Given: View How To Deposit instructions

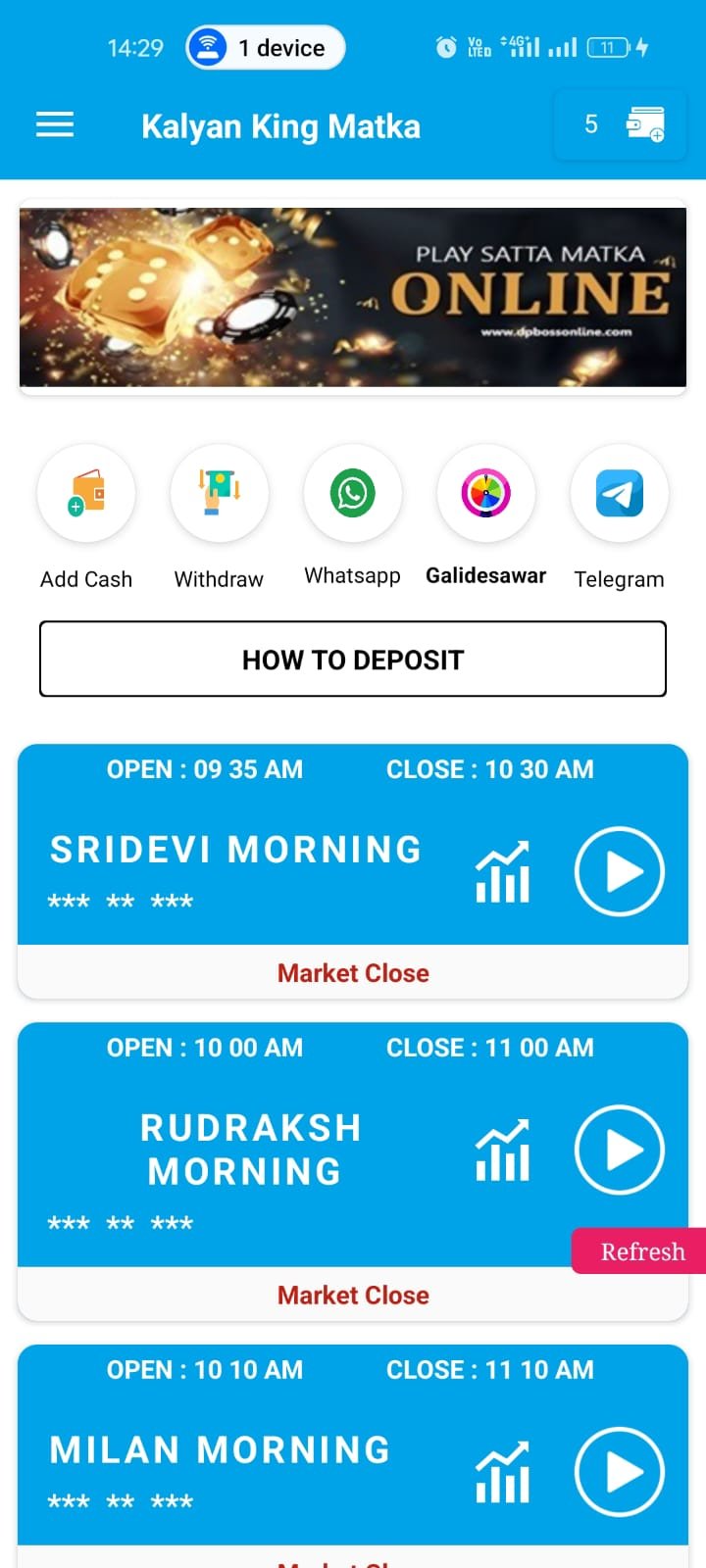Looking at the screenshot, I should click(353, 660).
